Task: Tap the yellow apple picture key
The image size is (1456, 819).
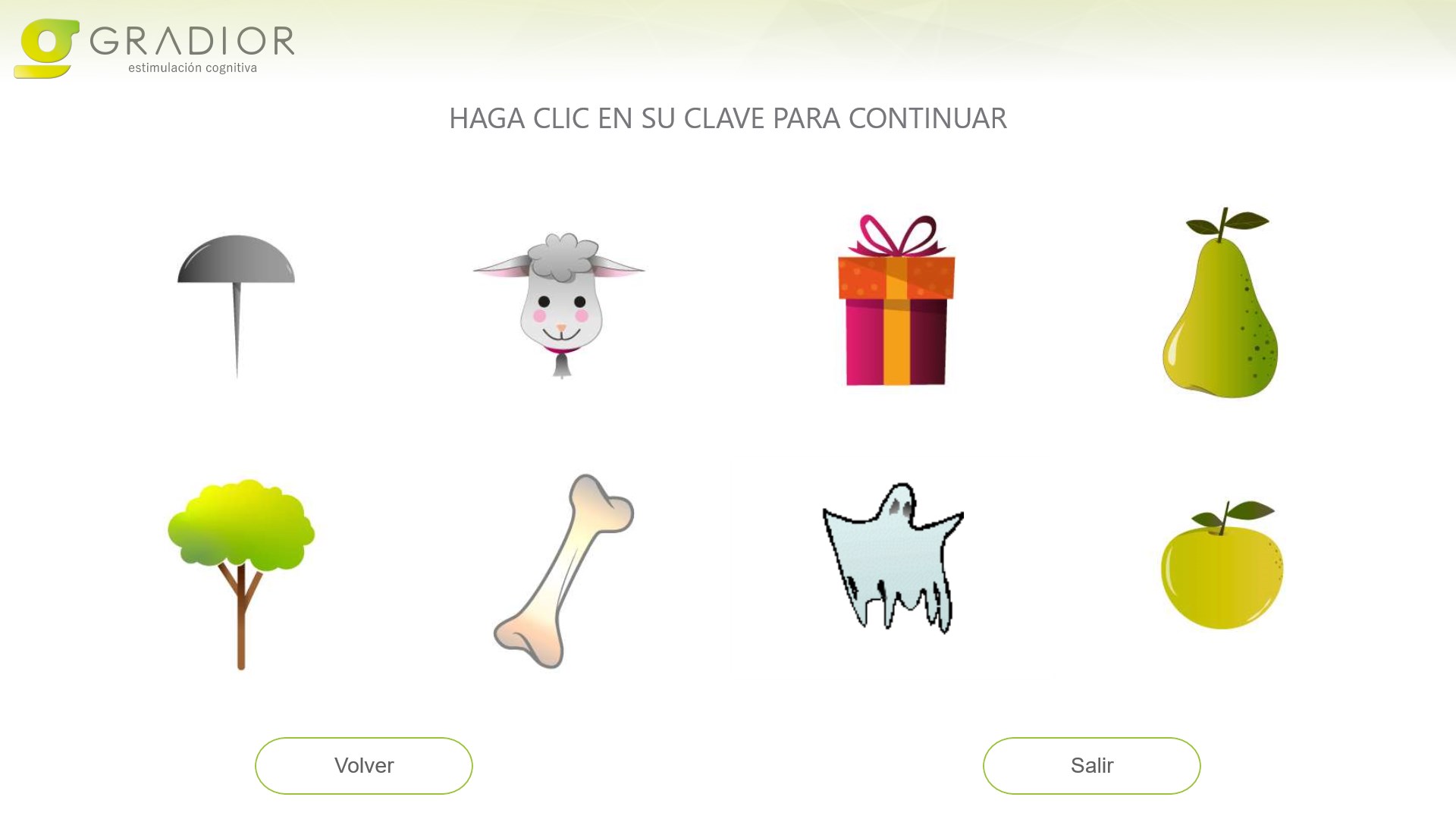Action: (x=1222, y=567)
